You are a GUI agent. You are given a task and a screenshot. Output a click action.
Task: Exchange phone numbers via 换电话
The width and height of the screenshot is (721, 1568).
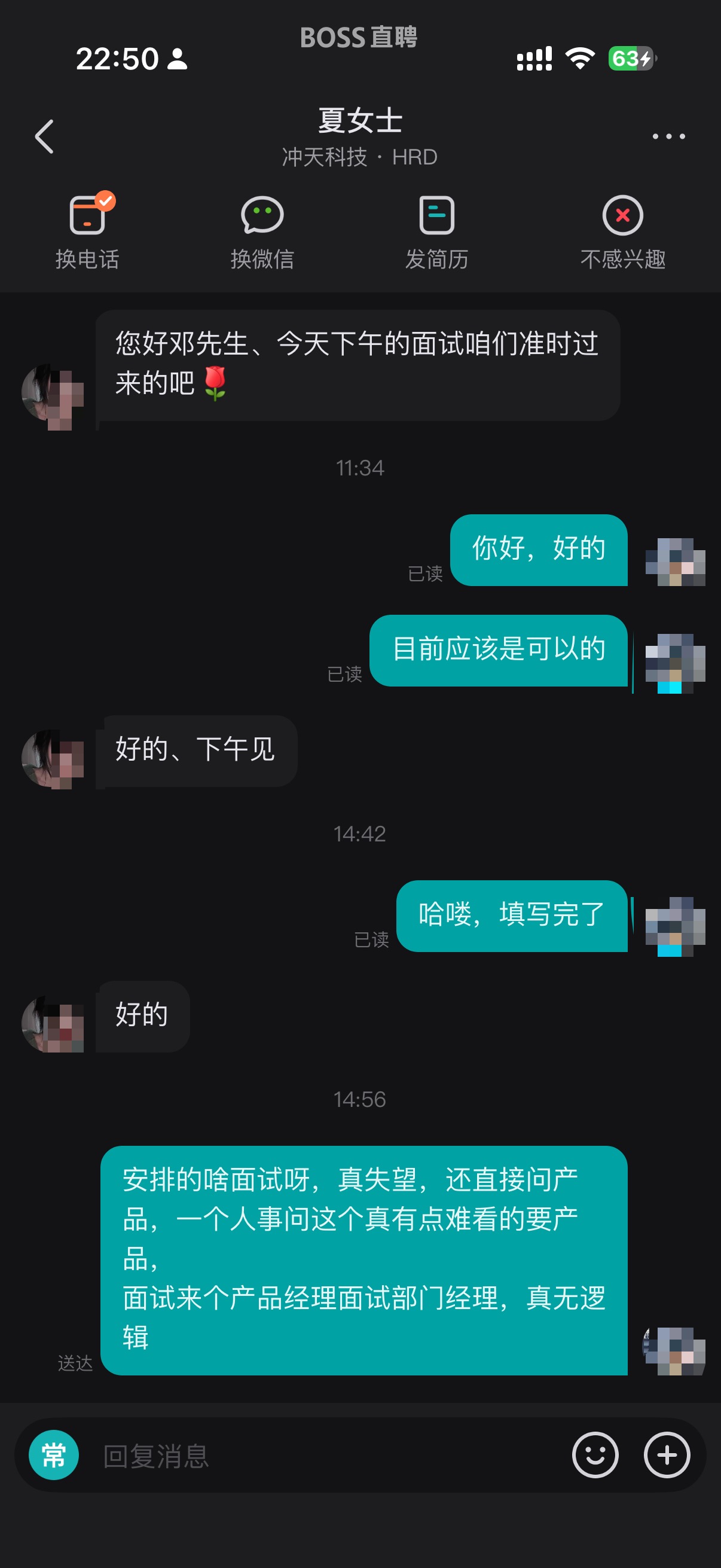(87, 231)
